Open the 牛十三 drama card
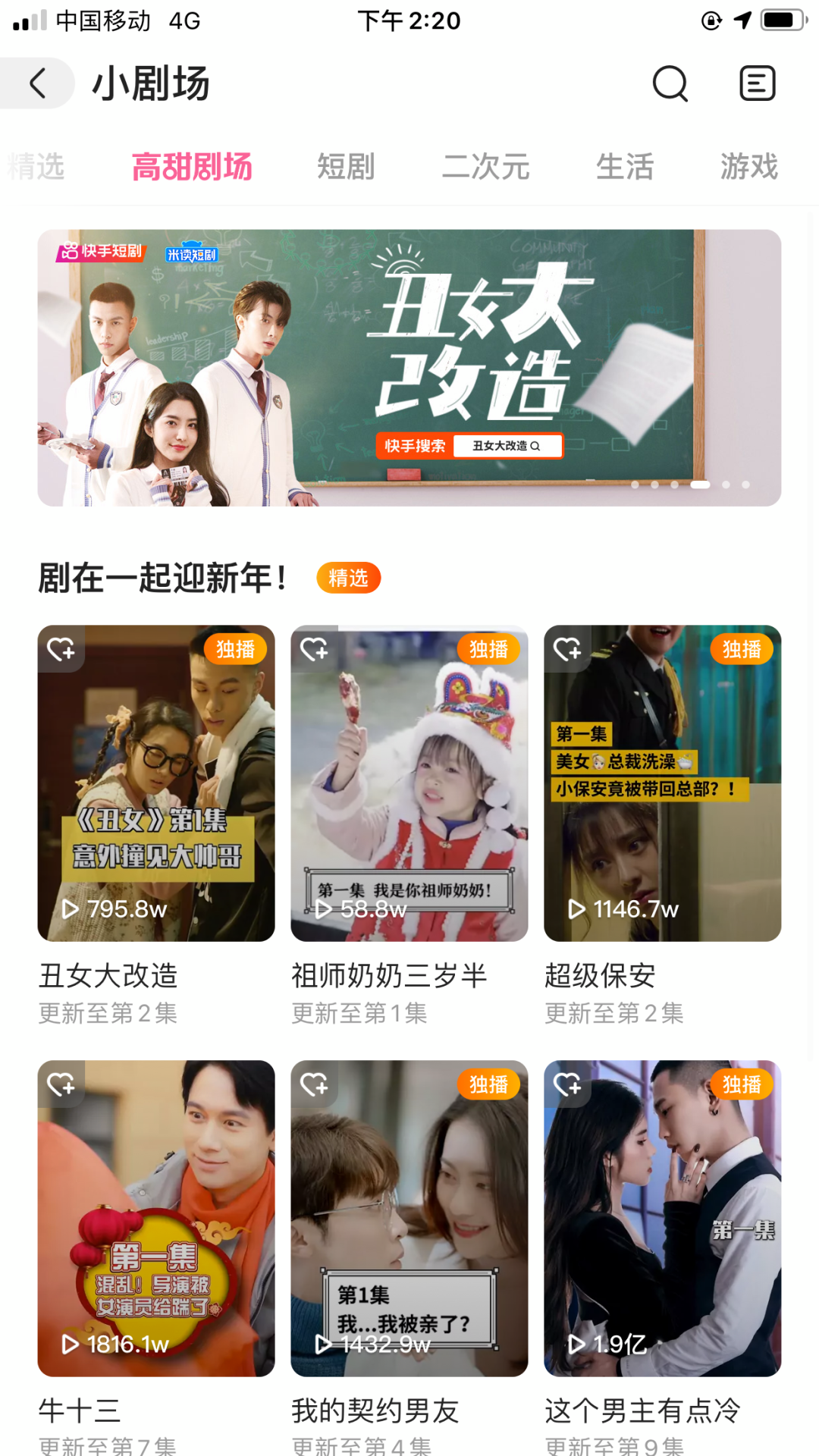This screenshot has height=1456, width=819. tap(156, 1219)
